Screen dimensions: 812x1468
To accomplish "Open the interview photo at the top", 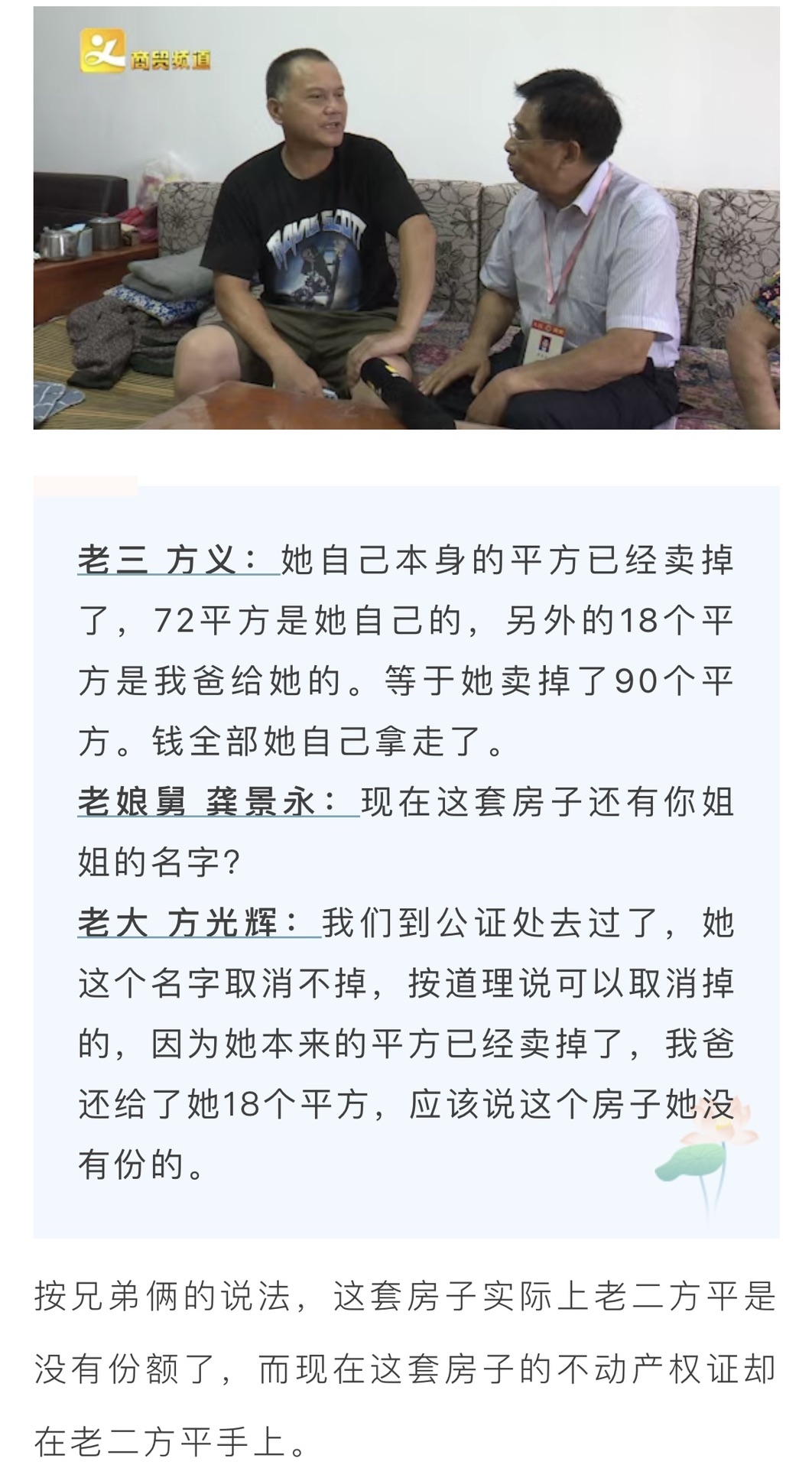I will 406,218.
